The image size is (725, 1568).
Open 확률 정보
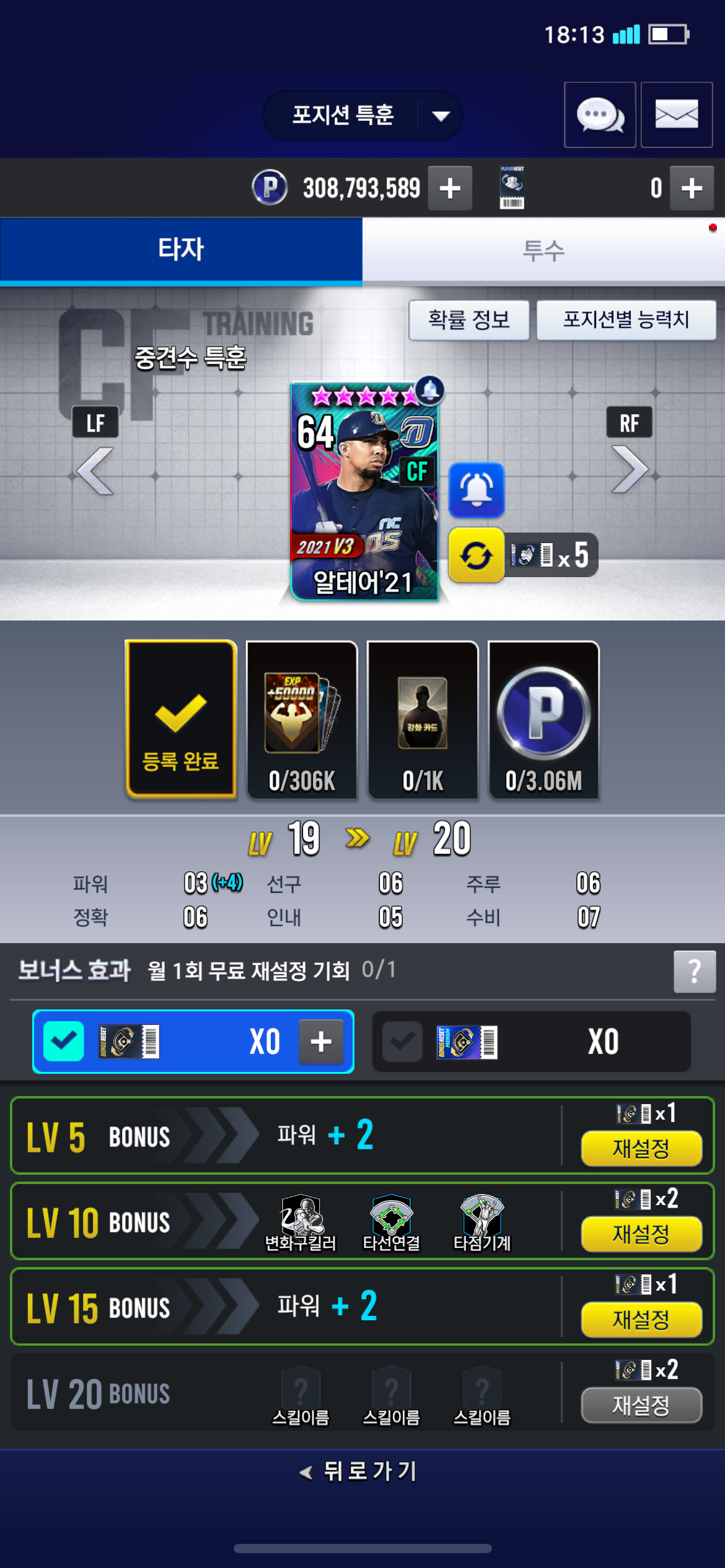point(469,320)
